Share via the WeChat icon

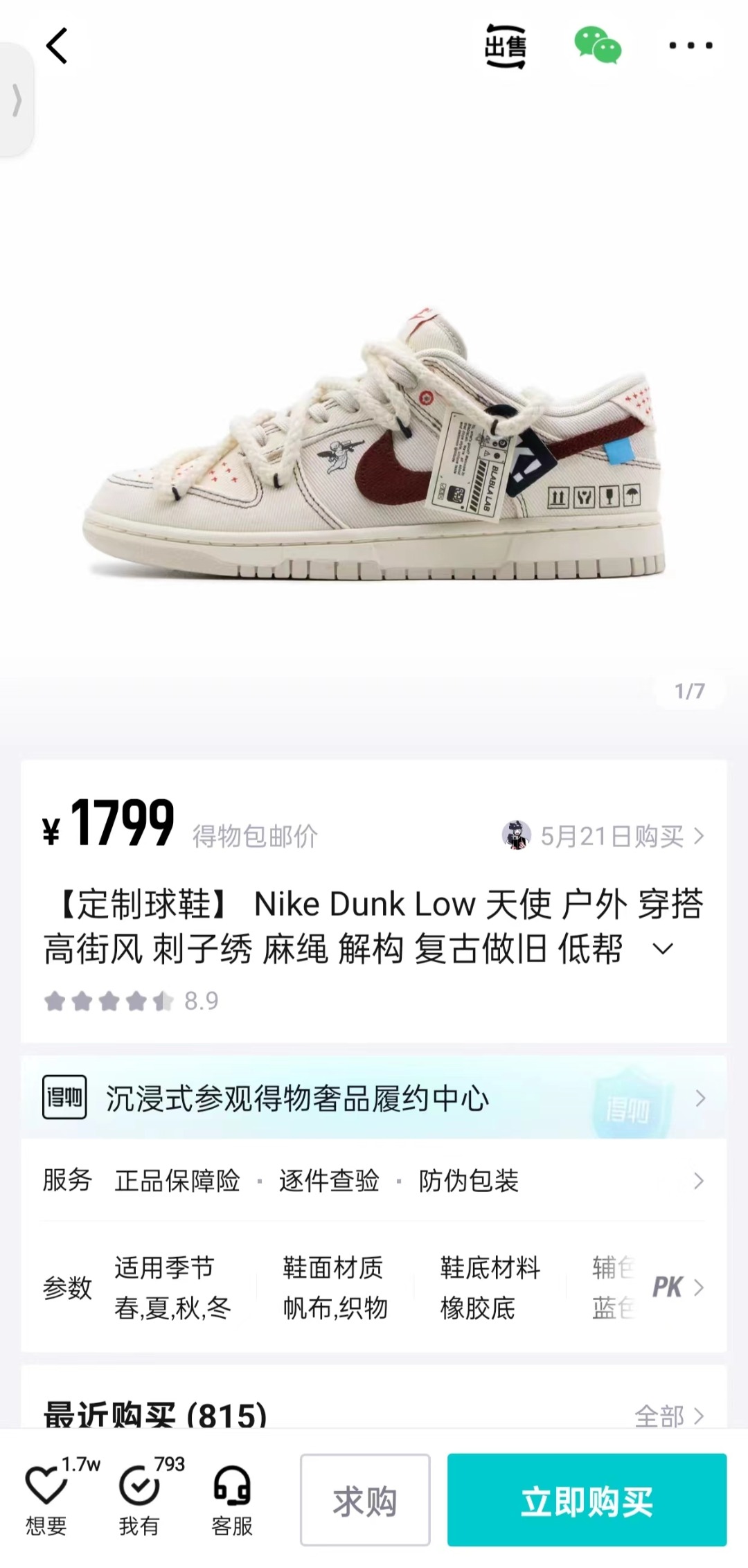point(598,46)
